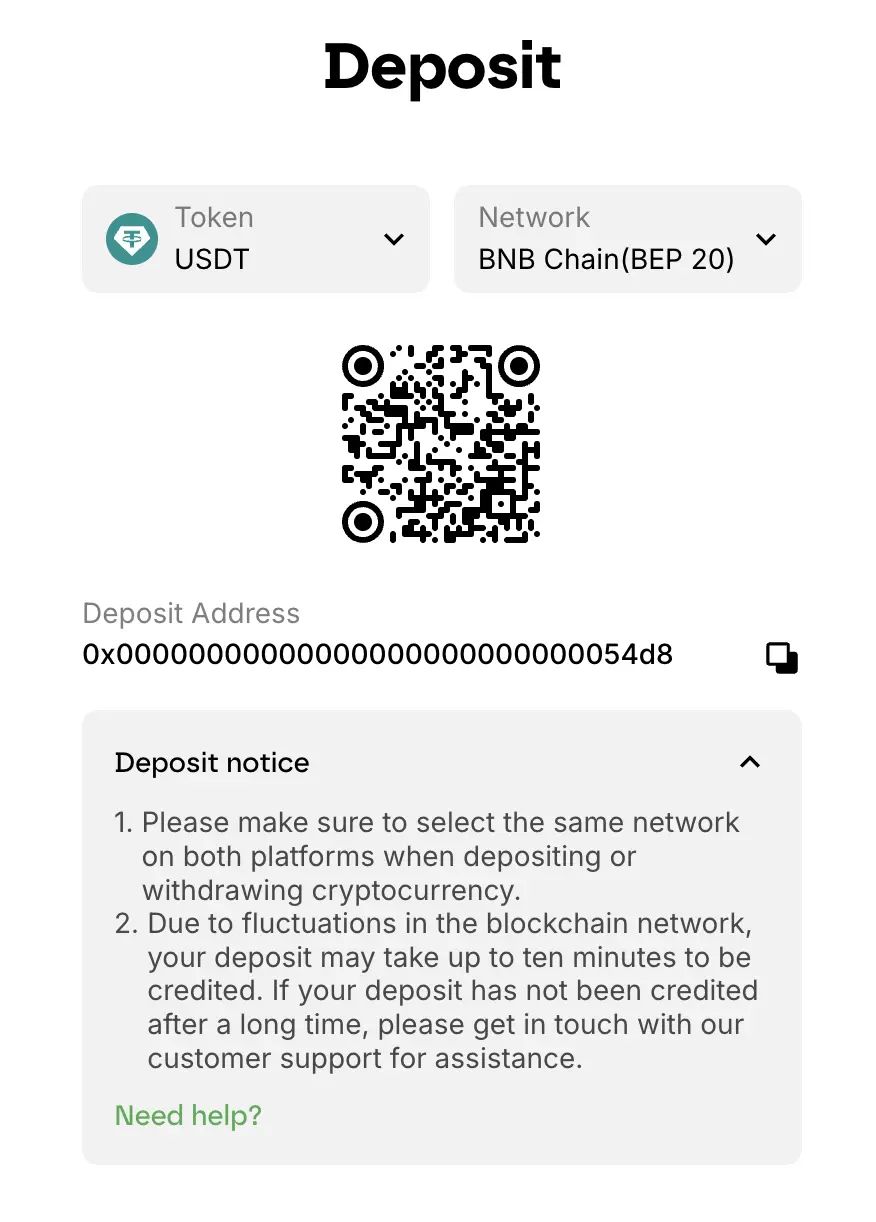Tap the upward chevron on Deposit notice
Viewport: 876px width, 1222px height.
tap(749, 762)
